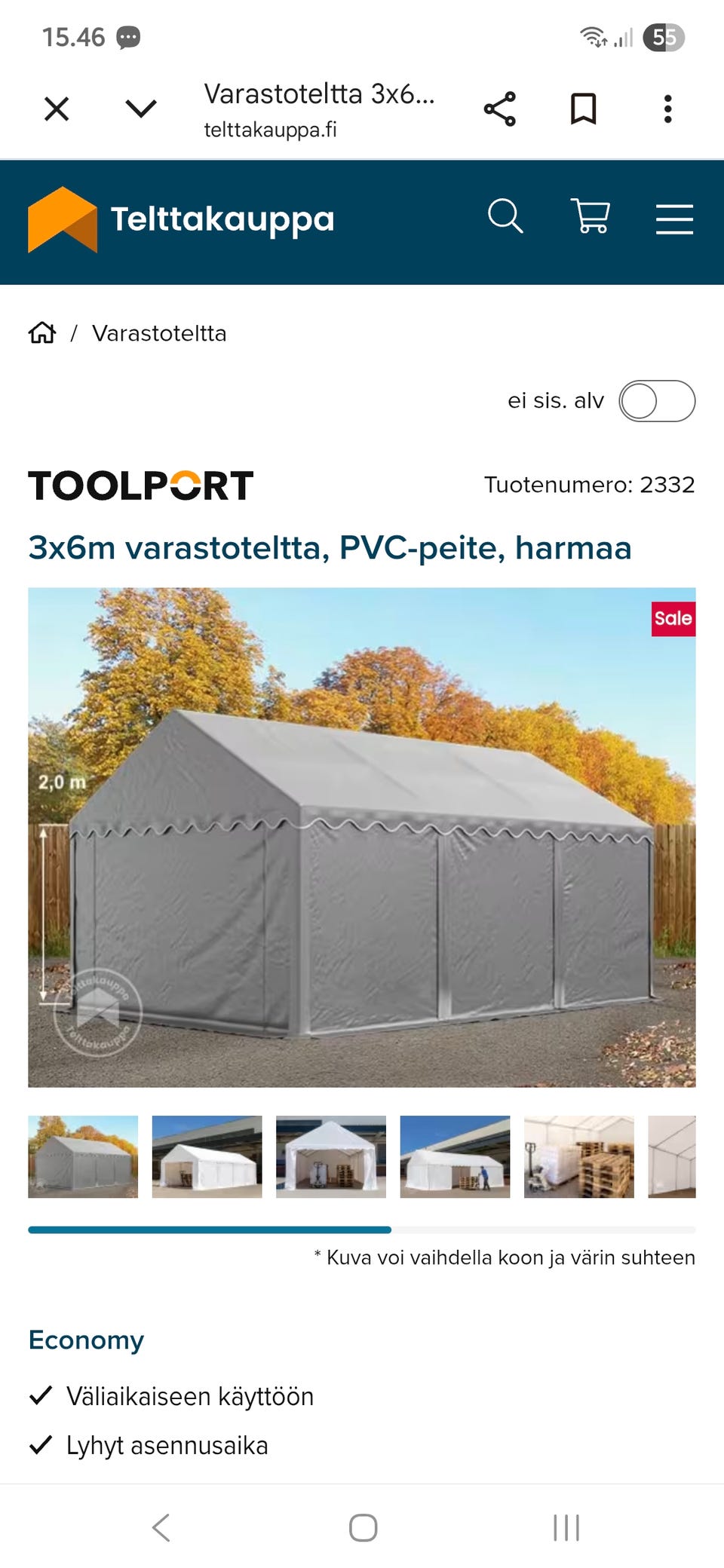Select the fourth thumbnail with person by tent
Screen dimensions: 724x1568
(x=455, y=1156)
